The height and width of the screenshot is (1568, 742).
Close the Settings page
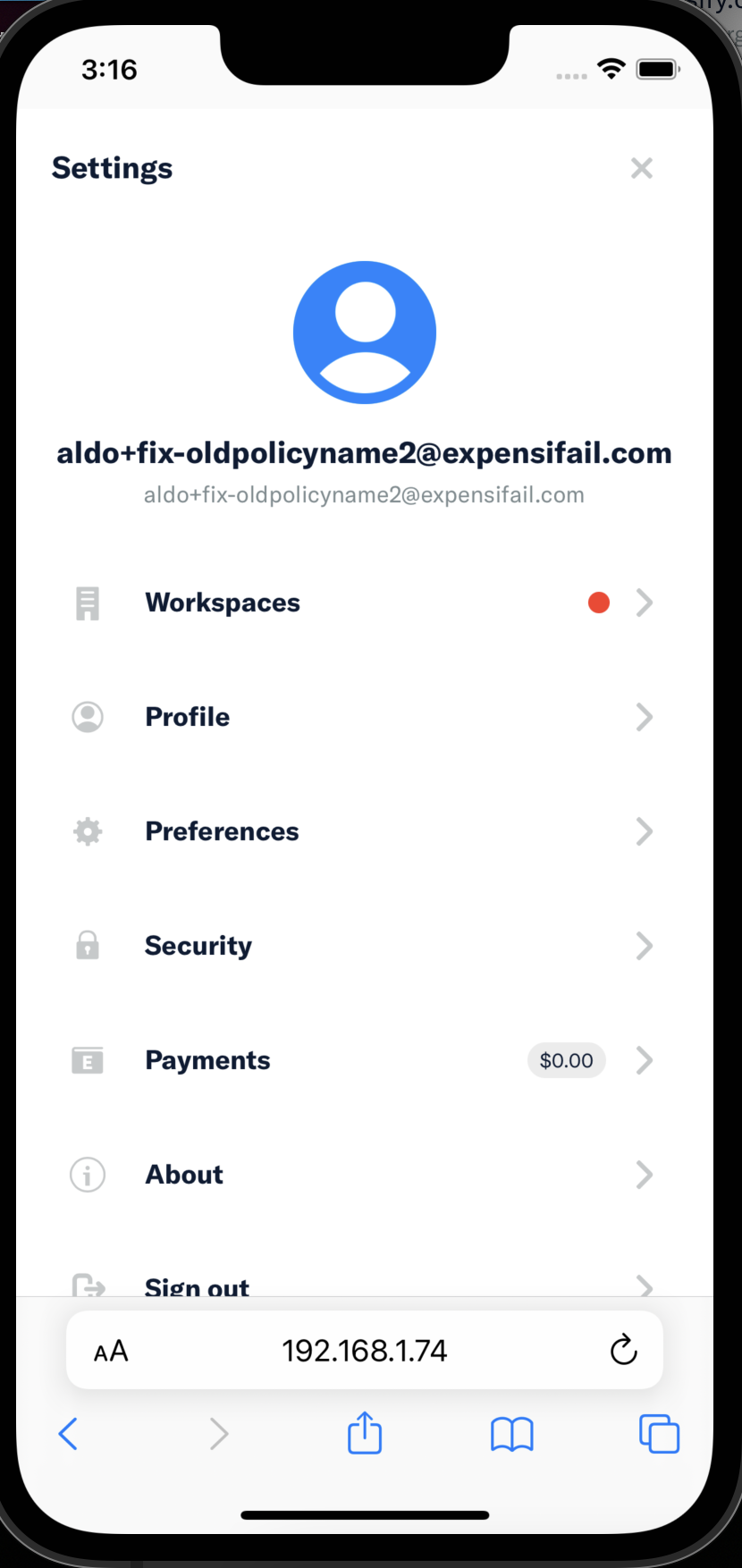pos(642,168)
